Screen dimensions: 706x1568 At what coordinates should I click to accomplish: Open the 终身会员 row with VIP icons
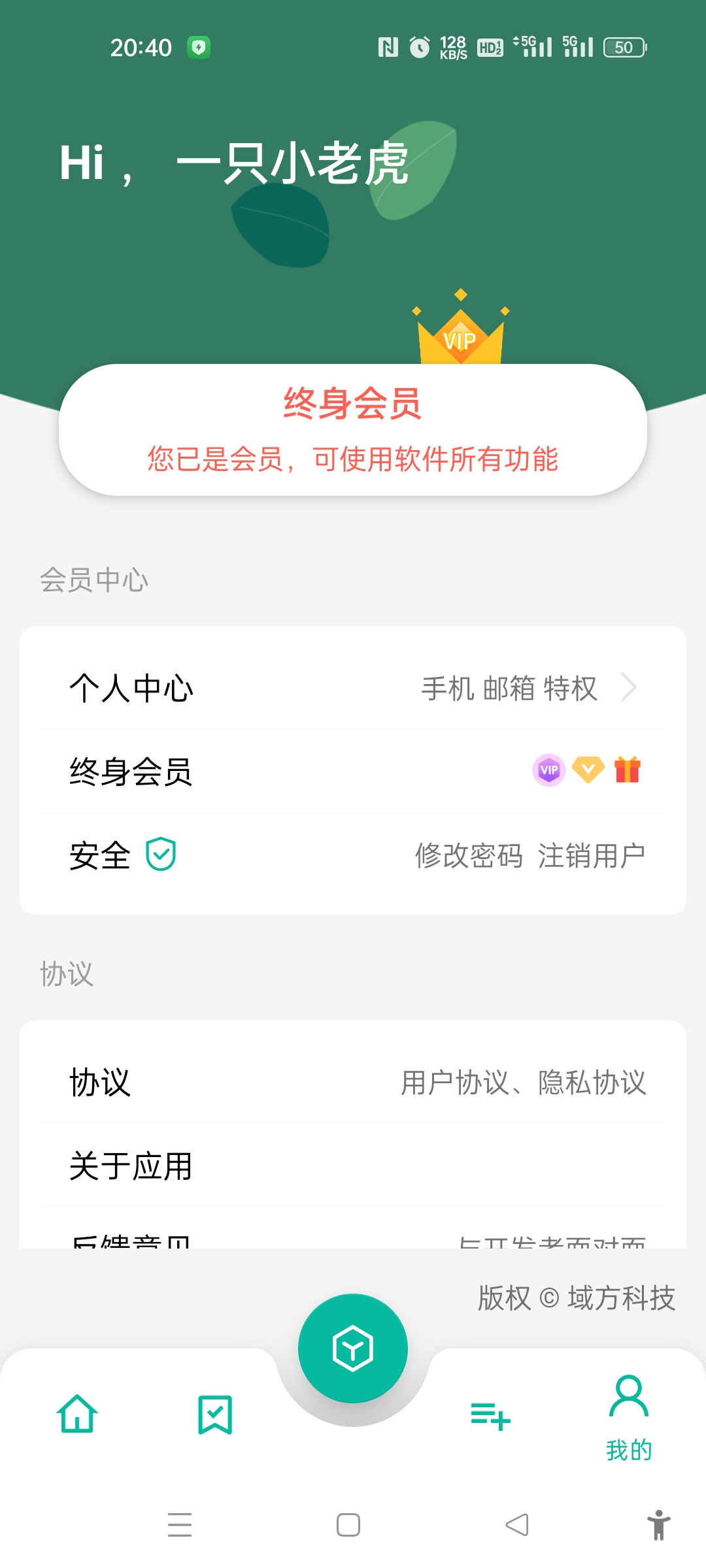pos(353,771)
